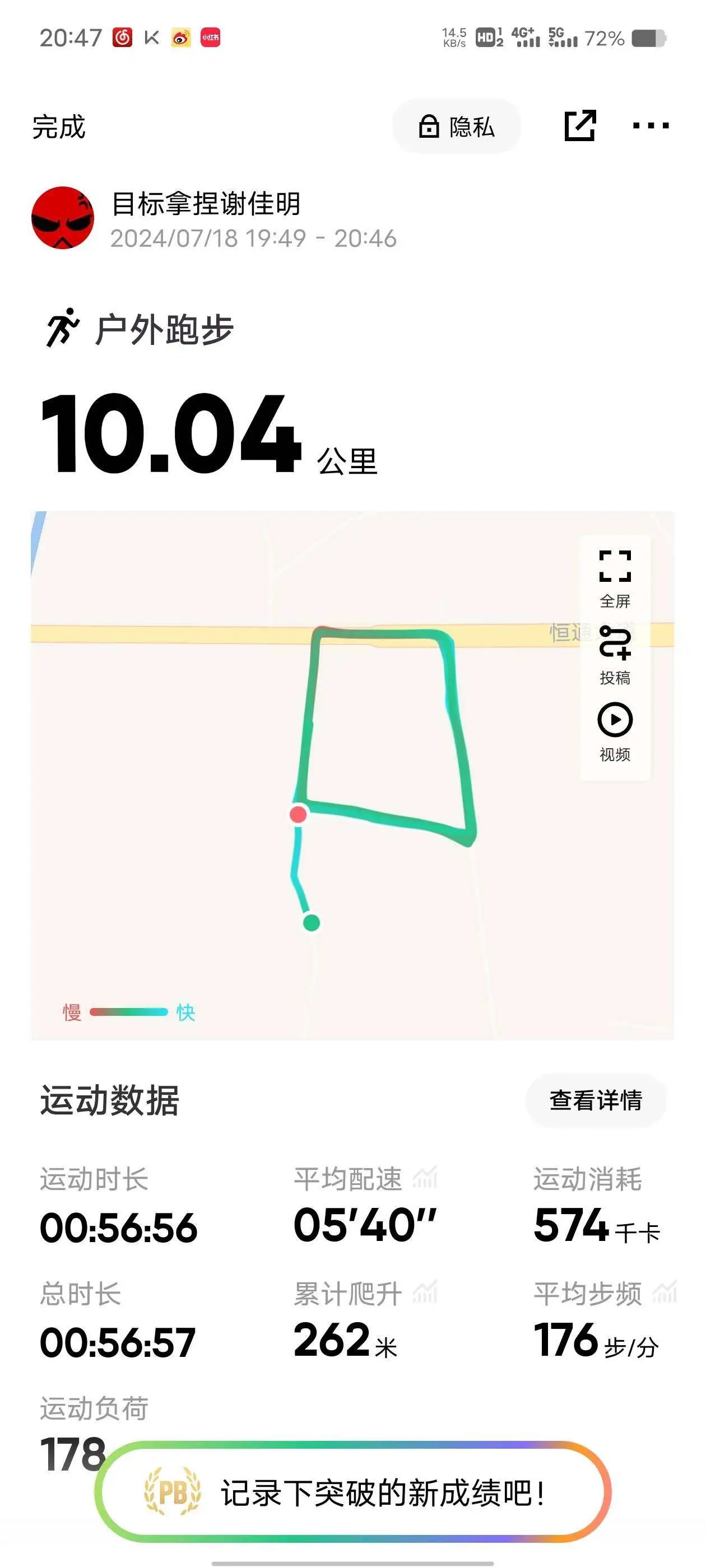Viewport: 706px width, 1568px height.
Task: Share this running record
Action: 579,126
